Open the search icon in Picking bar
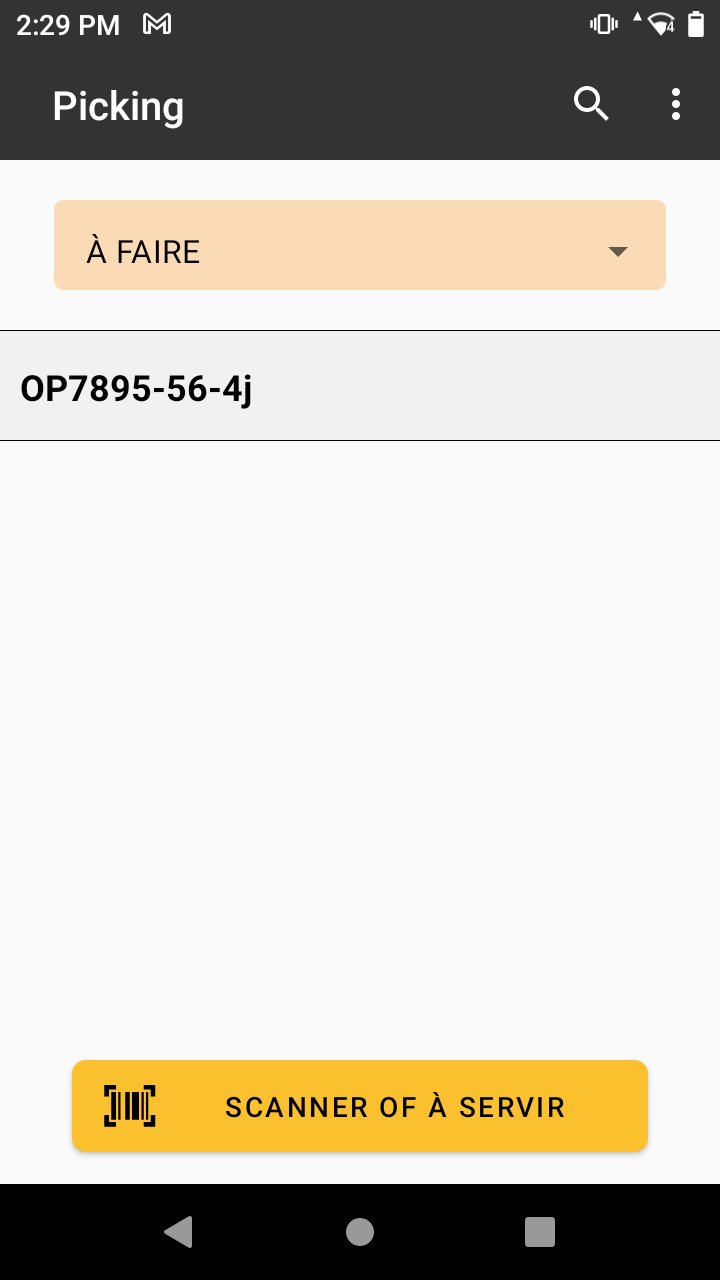The width and height of the screenshot is (720, 1280). pos(591,104)
